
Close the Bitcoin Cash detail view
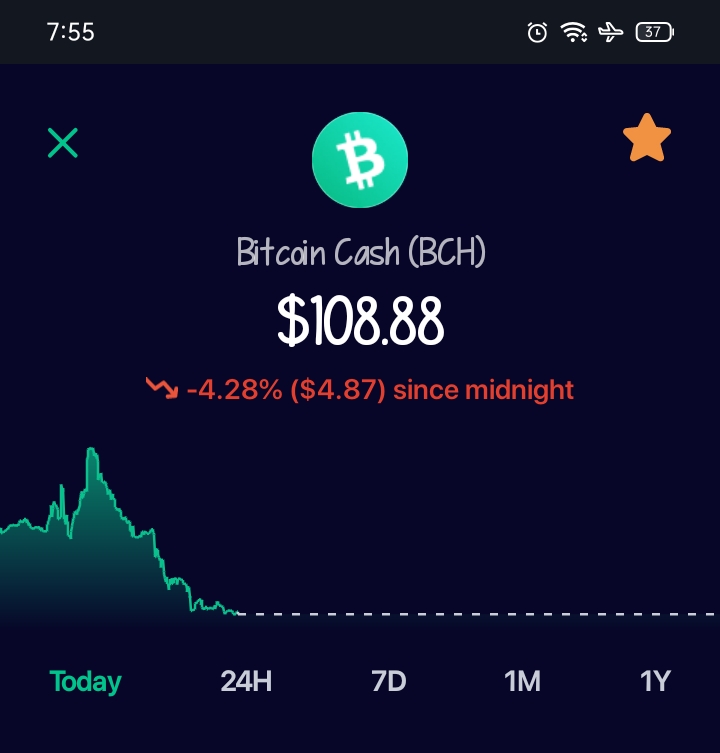click(x=63, y=143)
